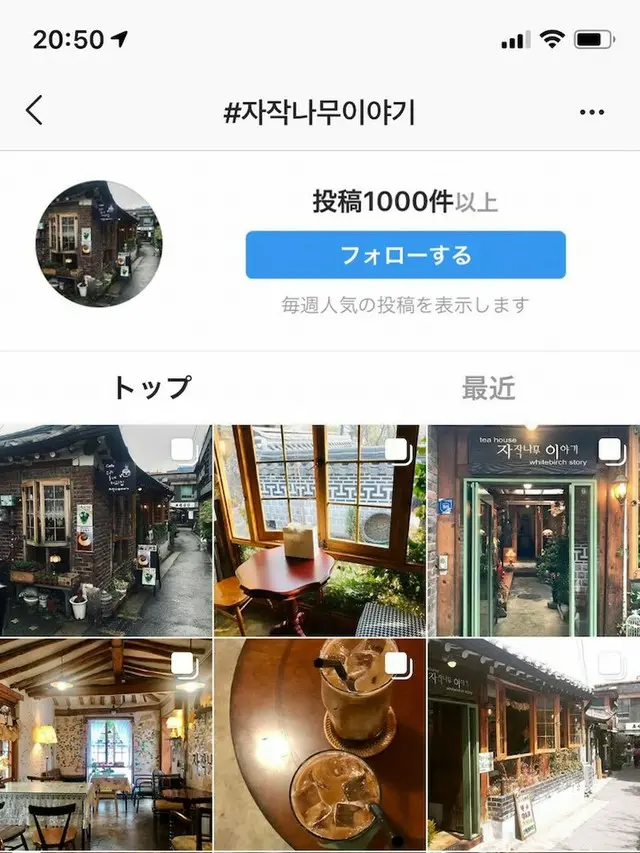Open the hashtag's round profile picture
This screenshot has width=640, height=853.
[98, 244]
